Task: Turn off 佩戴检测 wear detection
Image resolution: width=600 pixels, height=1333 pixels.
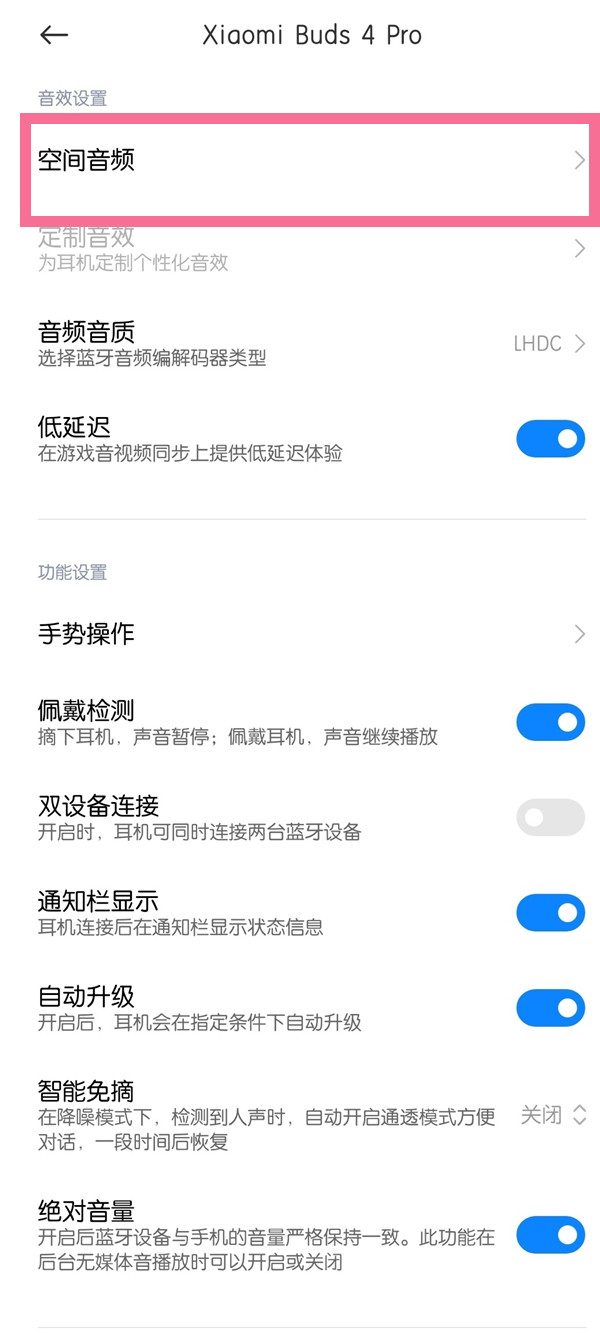Action: 550,722
